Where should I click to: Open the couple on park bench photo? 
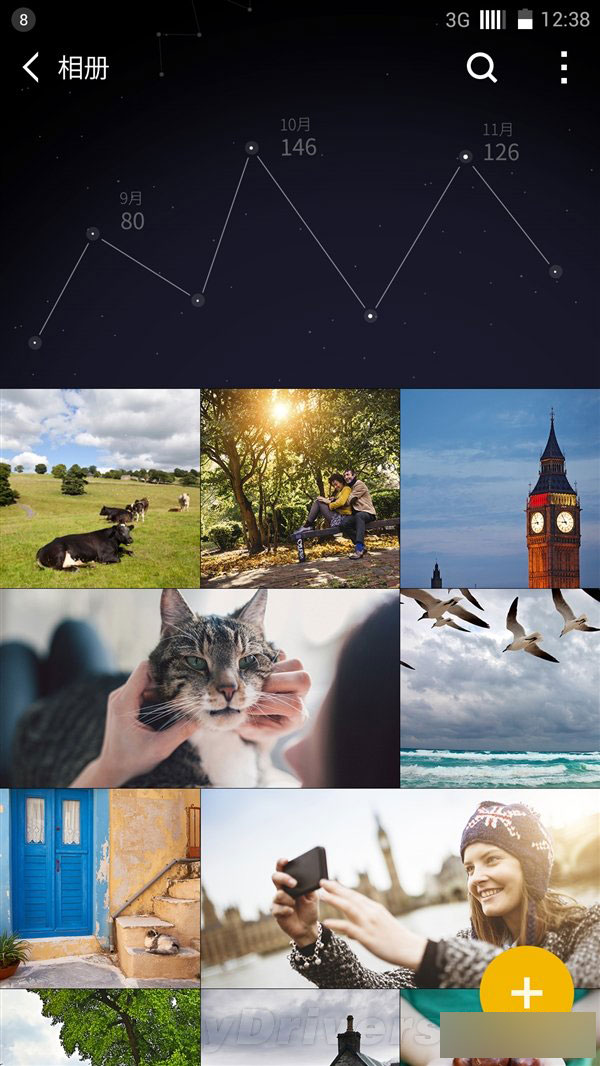300,488
